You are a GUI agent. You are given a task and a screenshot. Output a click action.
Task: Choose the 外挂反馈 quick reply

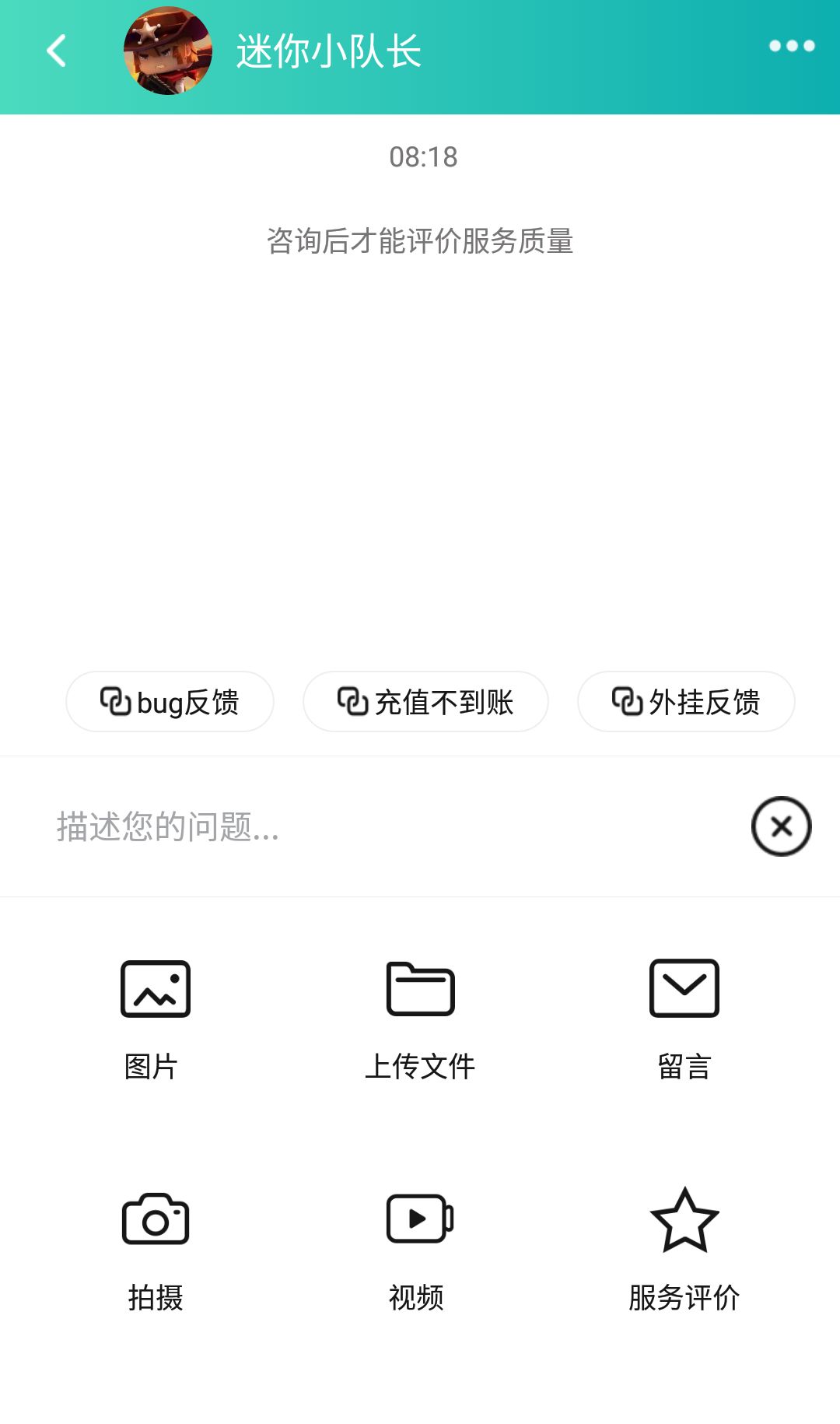(x=686, y=701)
